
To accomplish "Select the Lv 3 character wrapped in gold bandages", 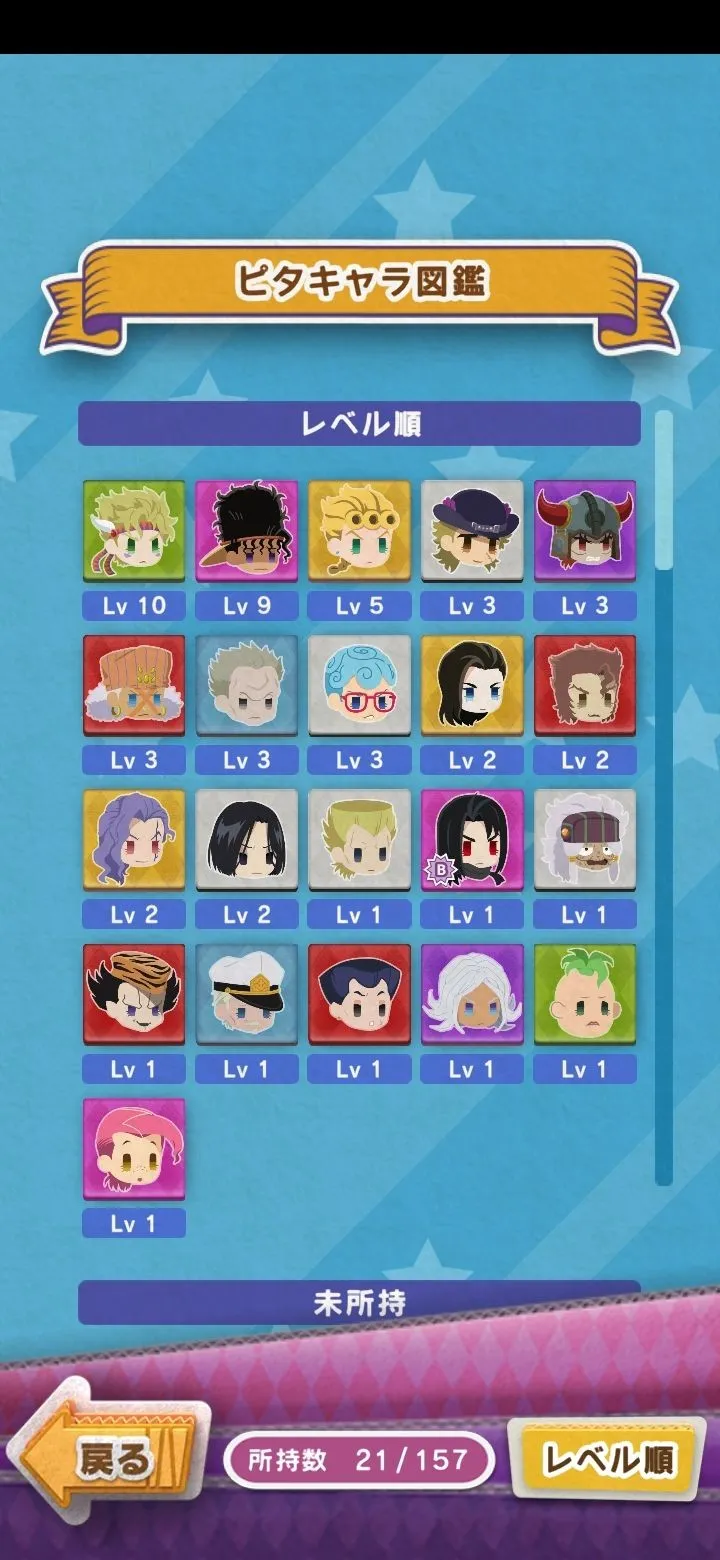I will point(134,685).
